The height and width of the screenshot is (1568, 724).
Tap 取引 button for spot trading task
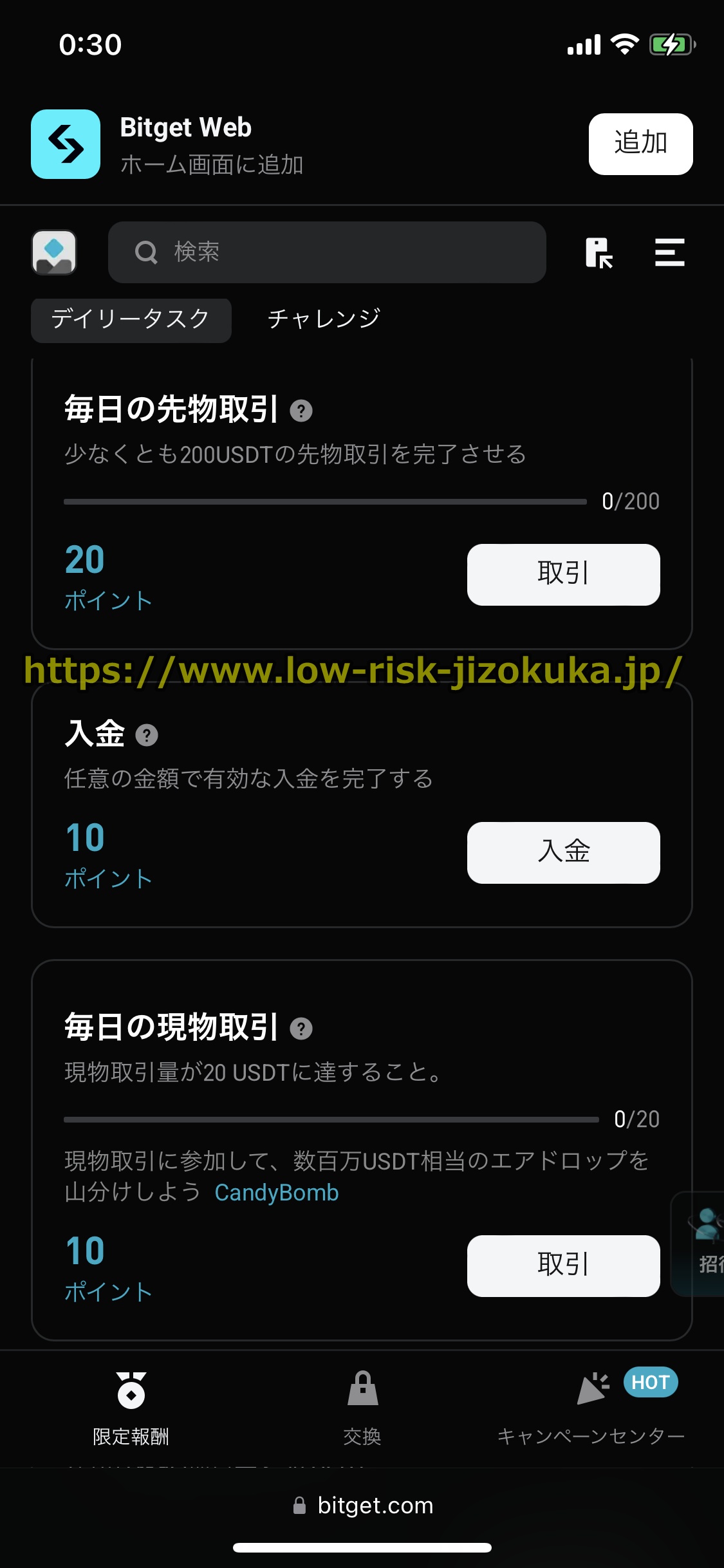[x=563, y=1265]
